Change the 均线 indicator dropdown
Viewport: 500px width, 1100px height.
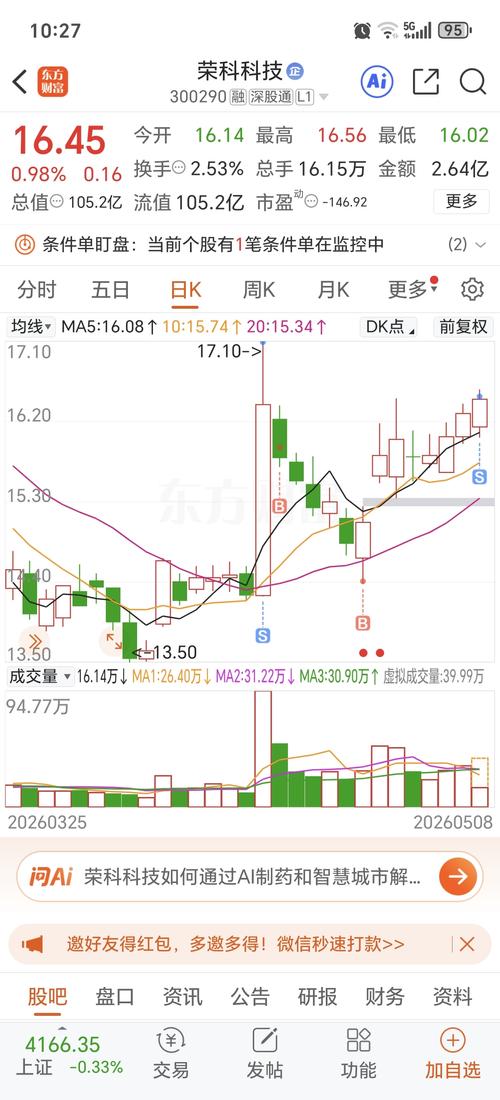point(32,326)
